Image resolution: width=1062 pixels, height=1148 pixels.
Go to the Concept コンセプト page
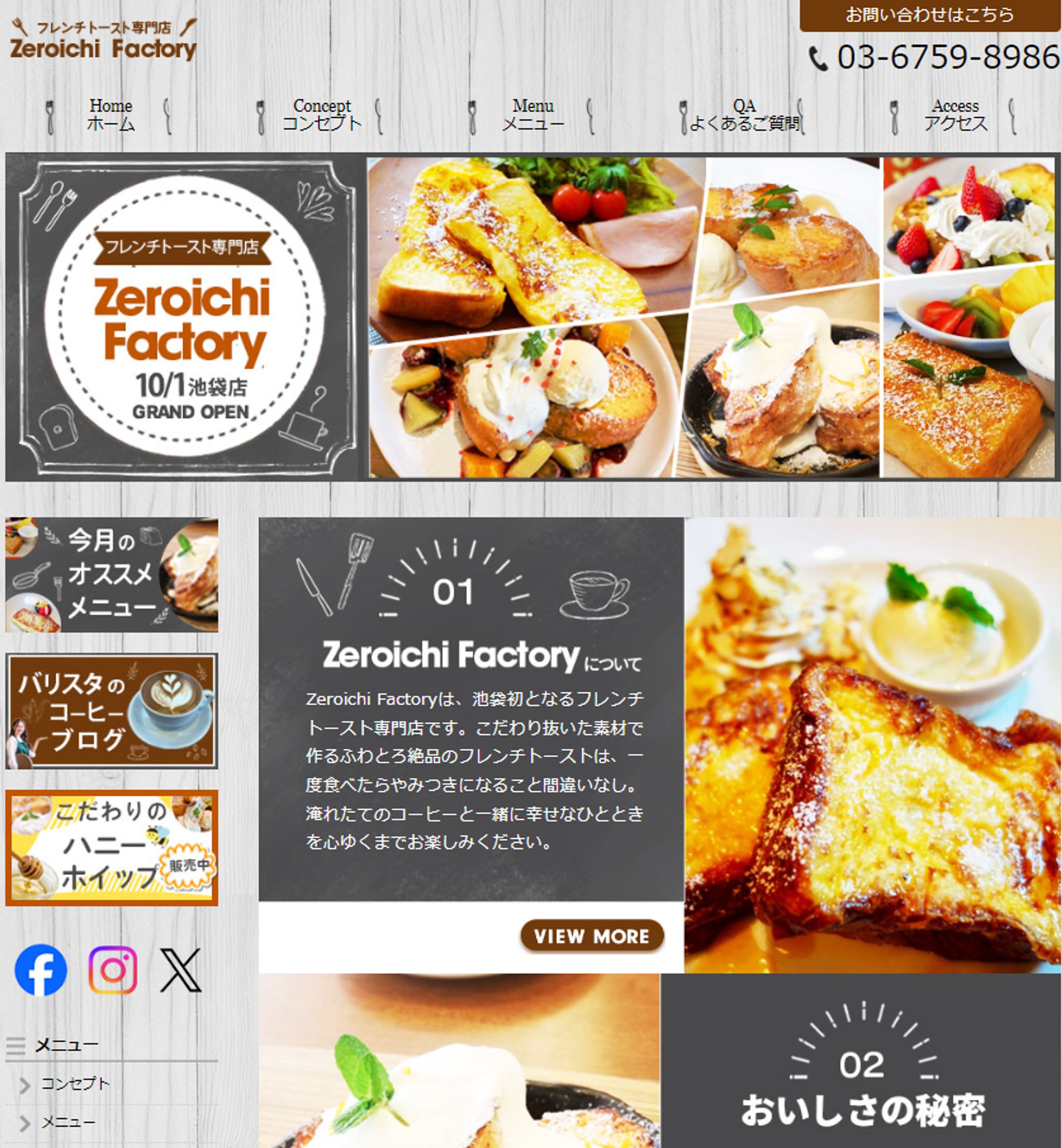click(322, 115)
